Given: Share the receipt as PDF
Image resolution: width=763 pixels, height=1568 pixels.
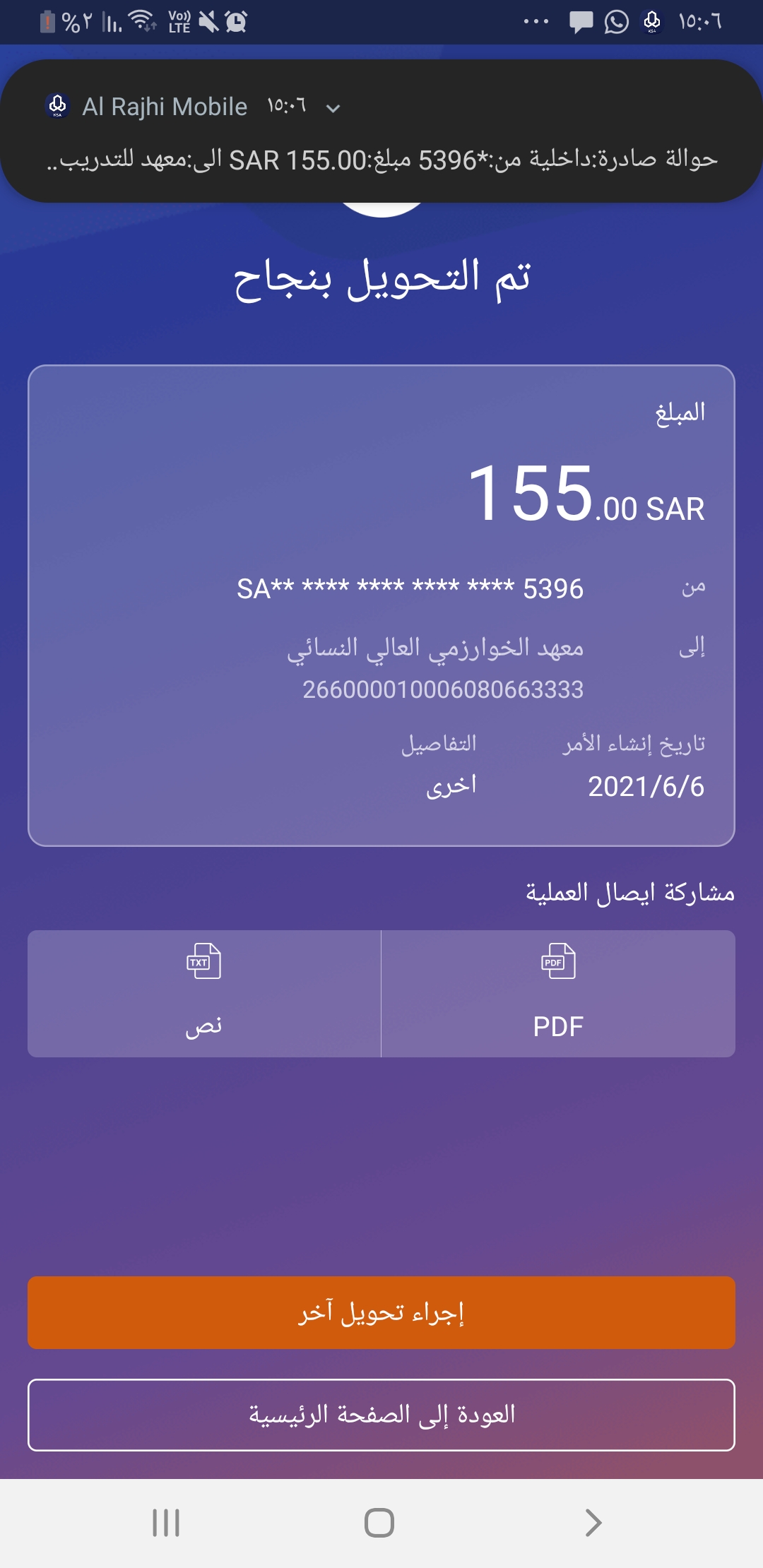Looking at the screenshot, I should 558,993.
